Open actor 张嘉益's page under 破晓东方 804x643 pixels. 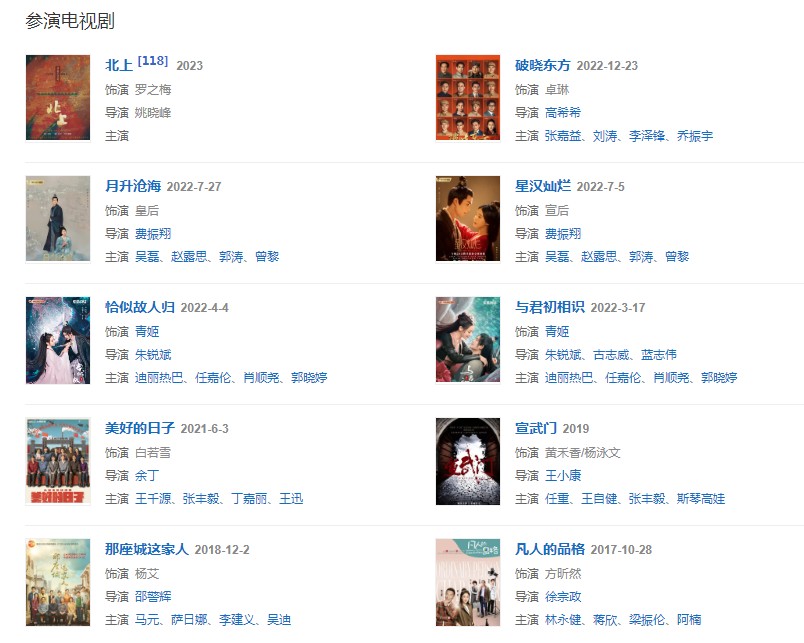click(x=563, y=135)
